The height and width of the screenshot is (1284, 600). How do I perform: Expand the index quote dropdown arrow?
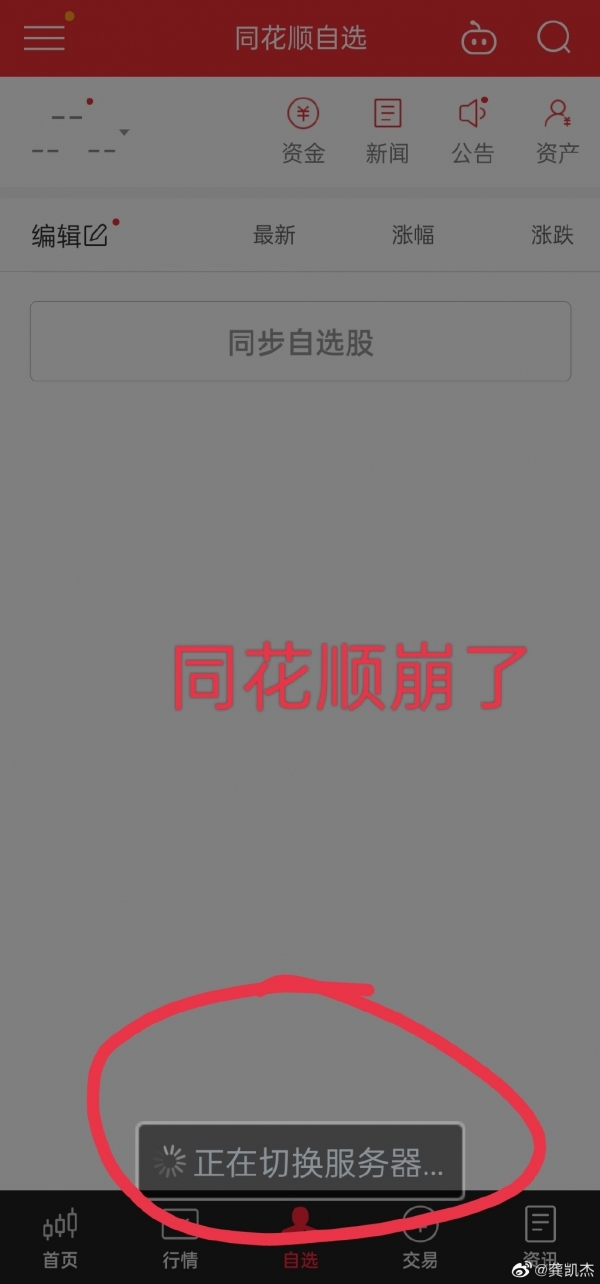point(124,132)
